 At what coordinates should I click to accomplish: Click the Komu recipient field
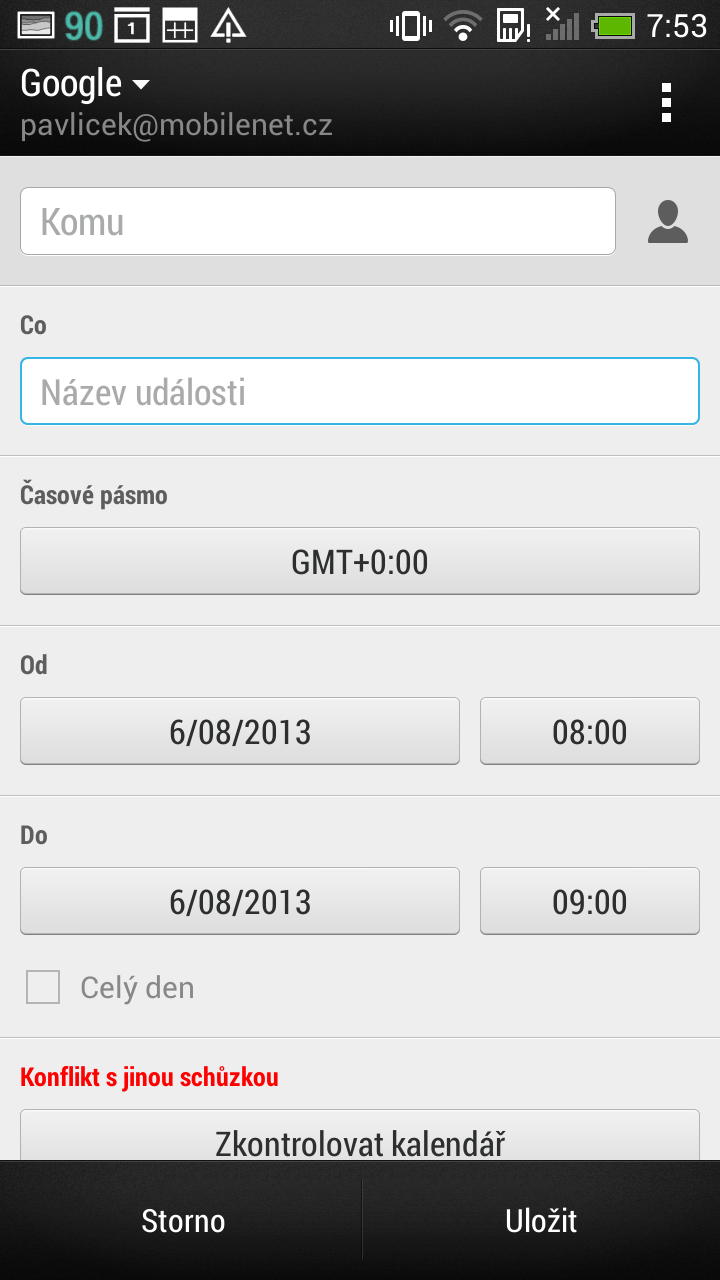(x=318, y=221)
